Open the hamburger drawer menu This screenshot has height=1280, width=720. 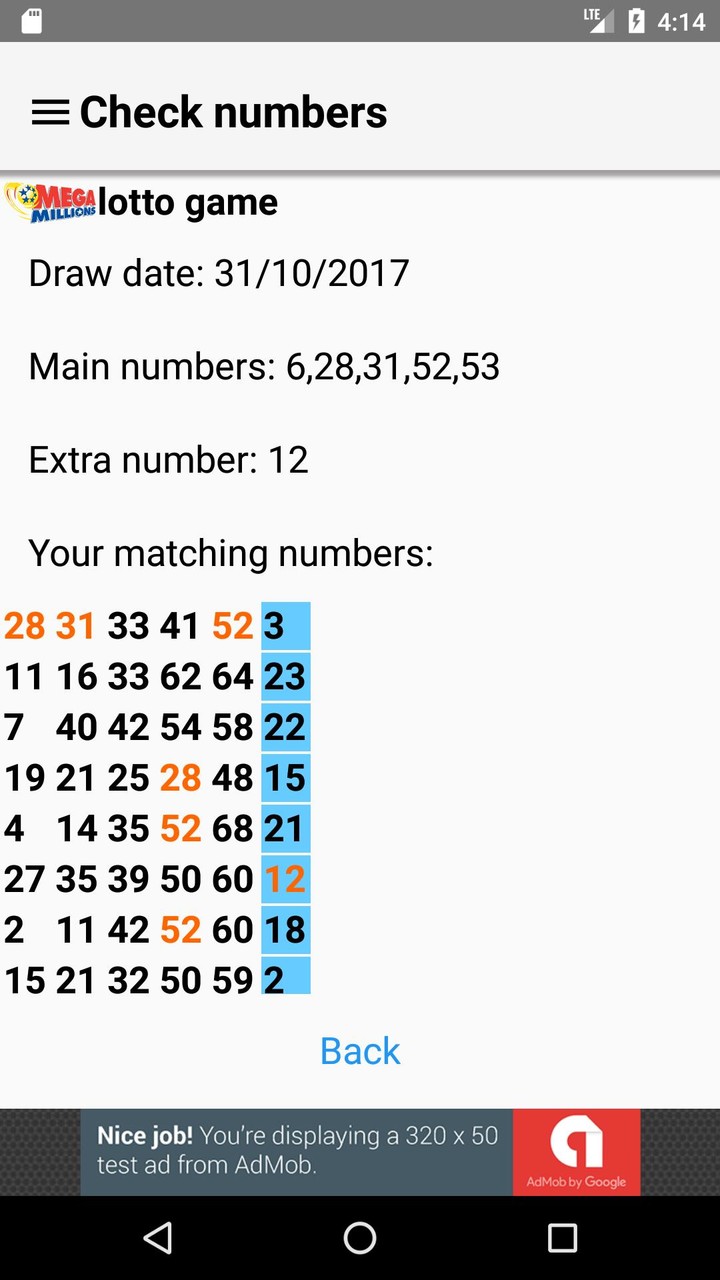point(50,112)
